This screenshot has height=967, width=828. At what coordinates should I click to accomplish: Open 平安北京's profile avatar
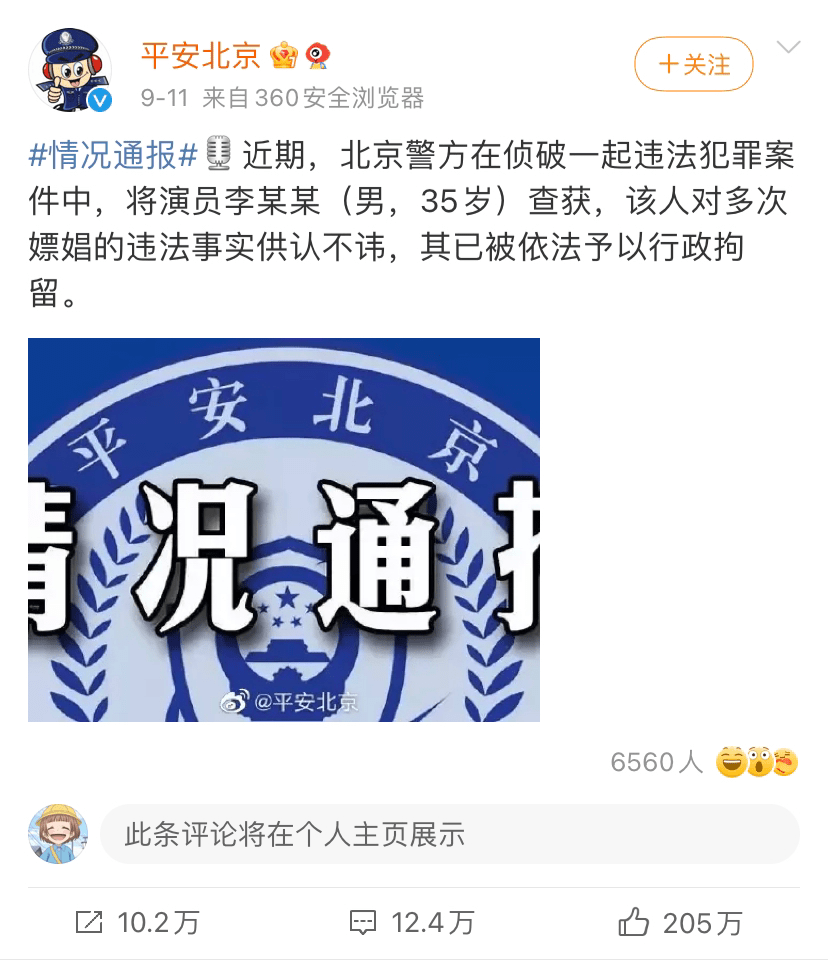(76, 69)
